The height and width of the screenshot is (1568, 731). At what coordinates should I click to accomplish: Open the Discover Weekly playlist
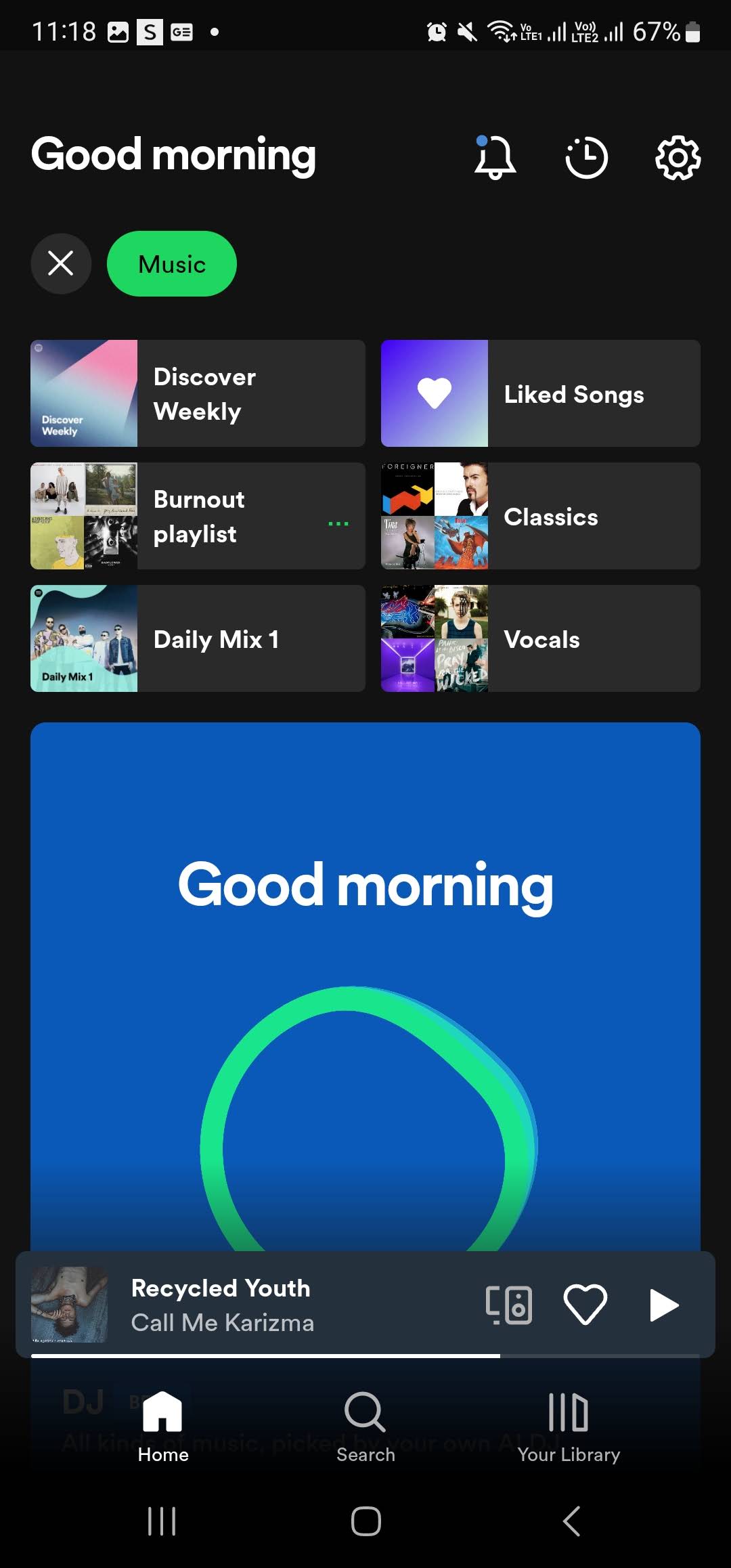pyautogui.click(x=196, y=393)
